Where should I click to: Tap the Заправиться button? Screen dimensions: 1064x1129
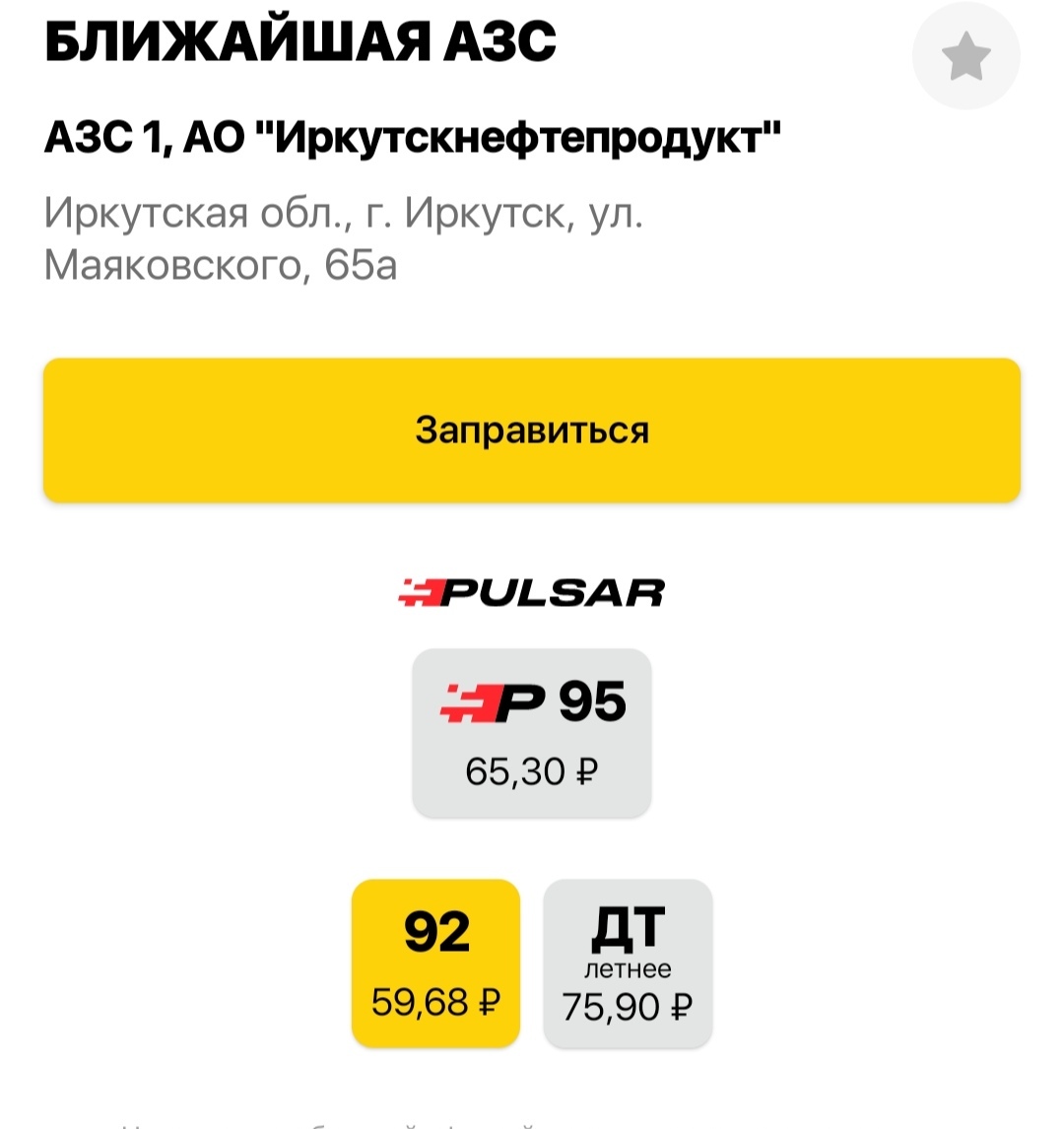coord(532,431)
